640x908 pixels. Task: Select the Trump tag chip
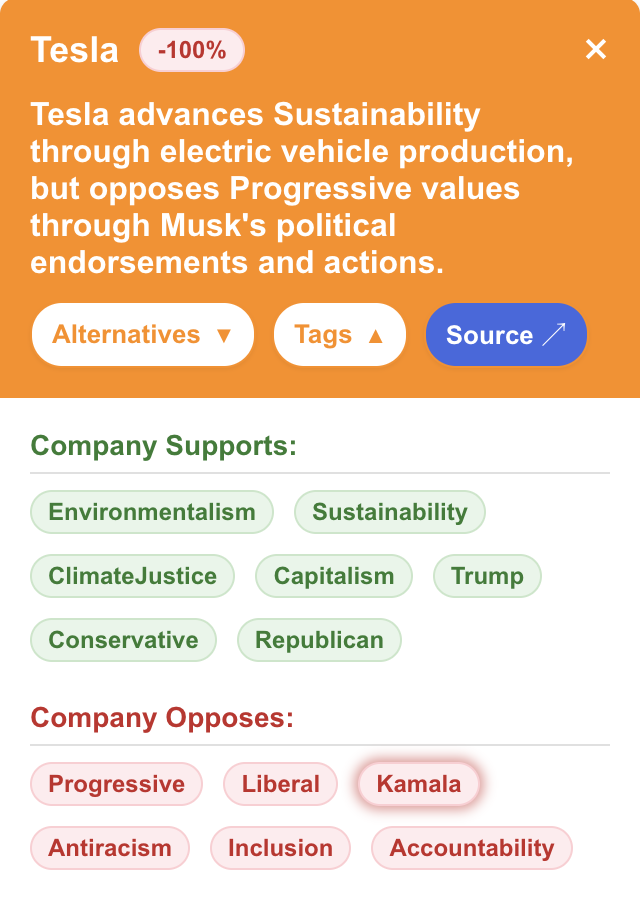pyautogui.click(x=487, y=576)
